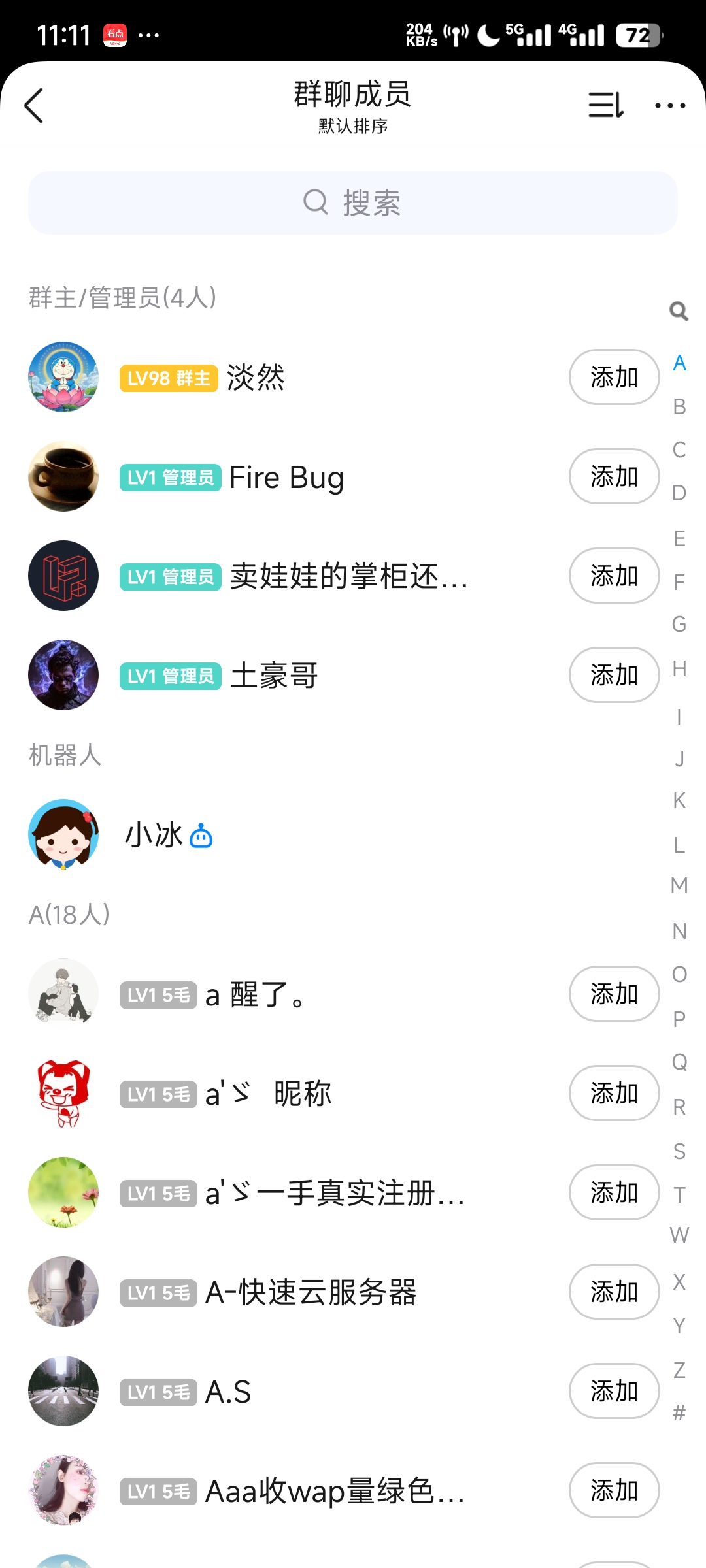Jump to letter Z in index

point(679,1369)
